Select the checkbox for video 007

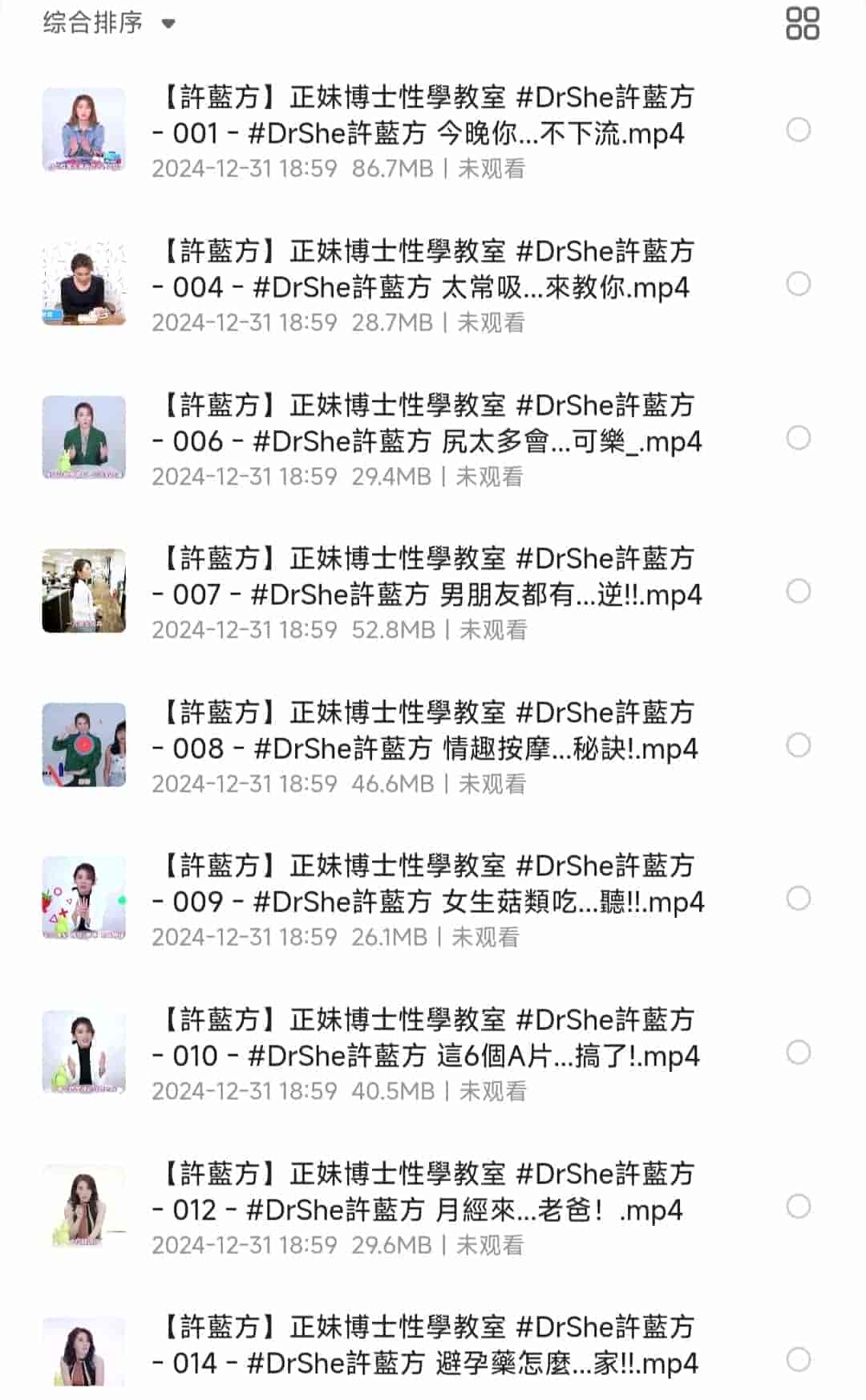(797, 590)
